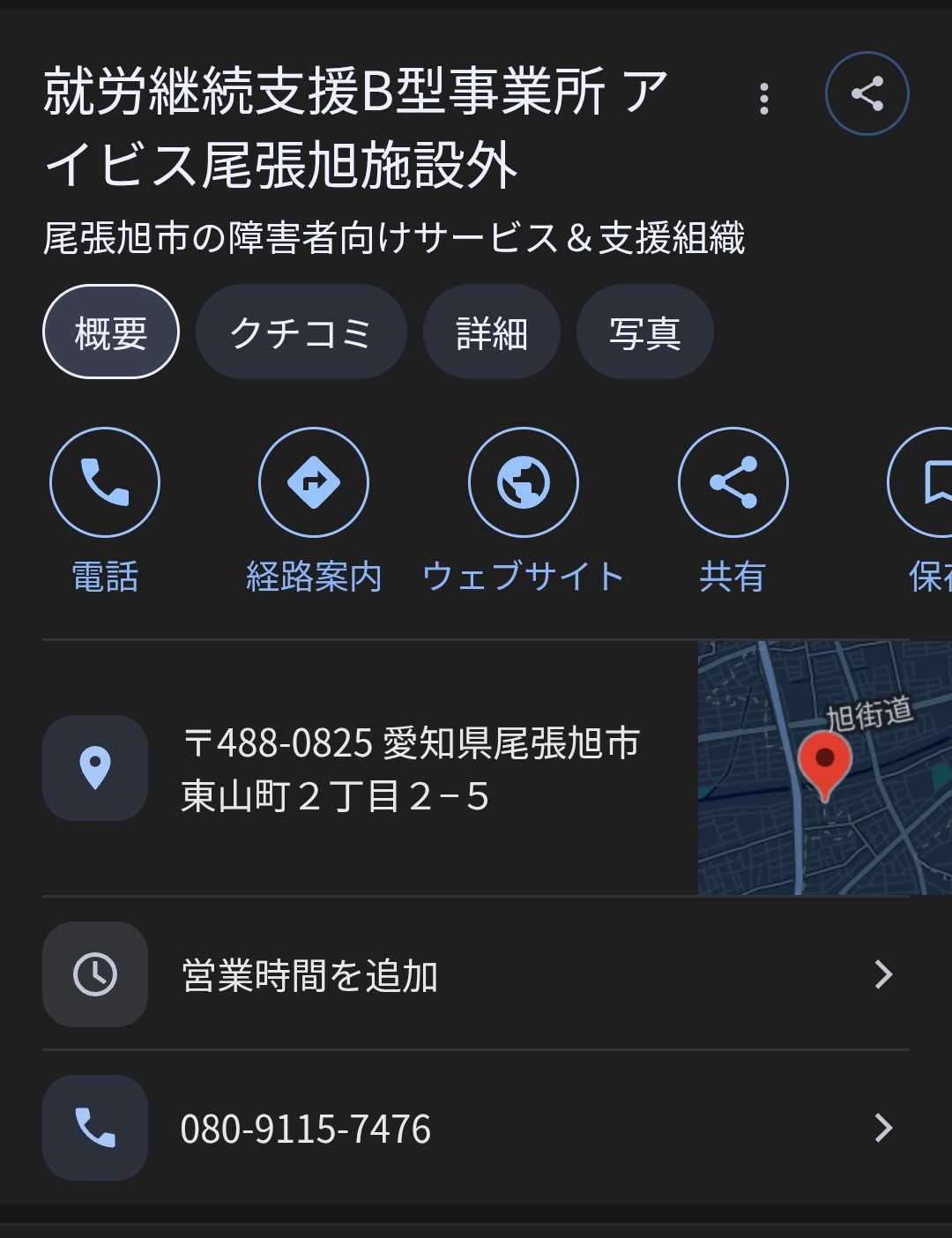Image resolution: width=952 pixels, height=1238 pixels.
Task: Open the 旭街道 map thumbnail
Action: click(x=824, y=767)
